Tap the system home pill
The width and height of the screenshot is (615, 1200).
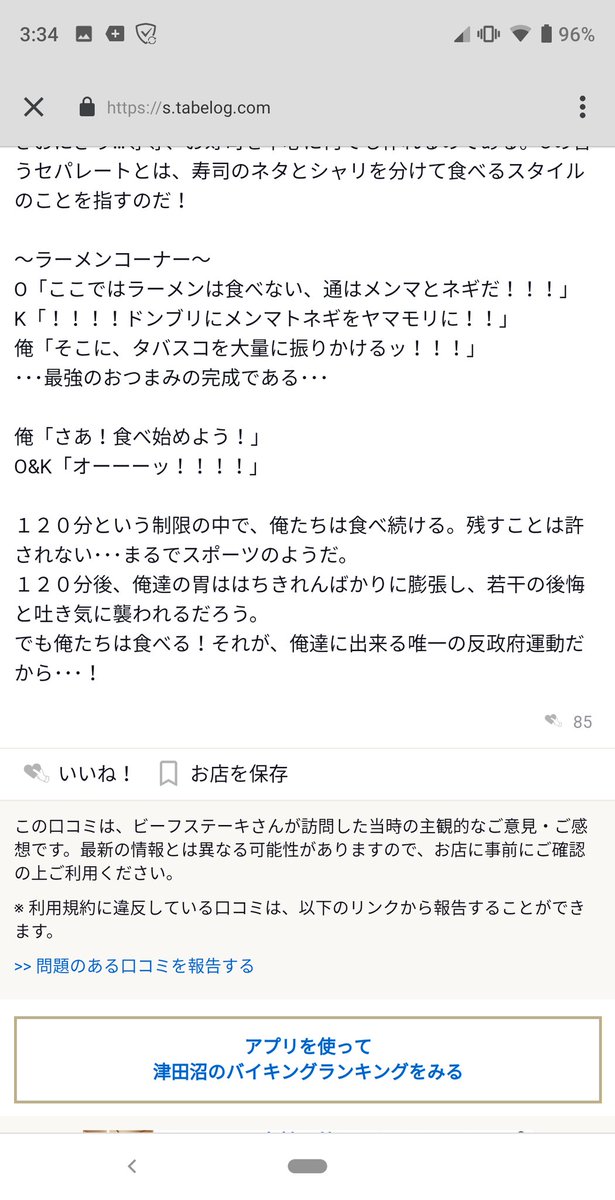coord(307,1166)
